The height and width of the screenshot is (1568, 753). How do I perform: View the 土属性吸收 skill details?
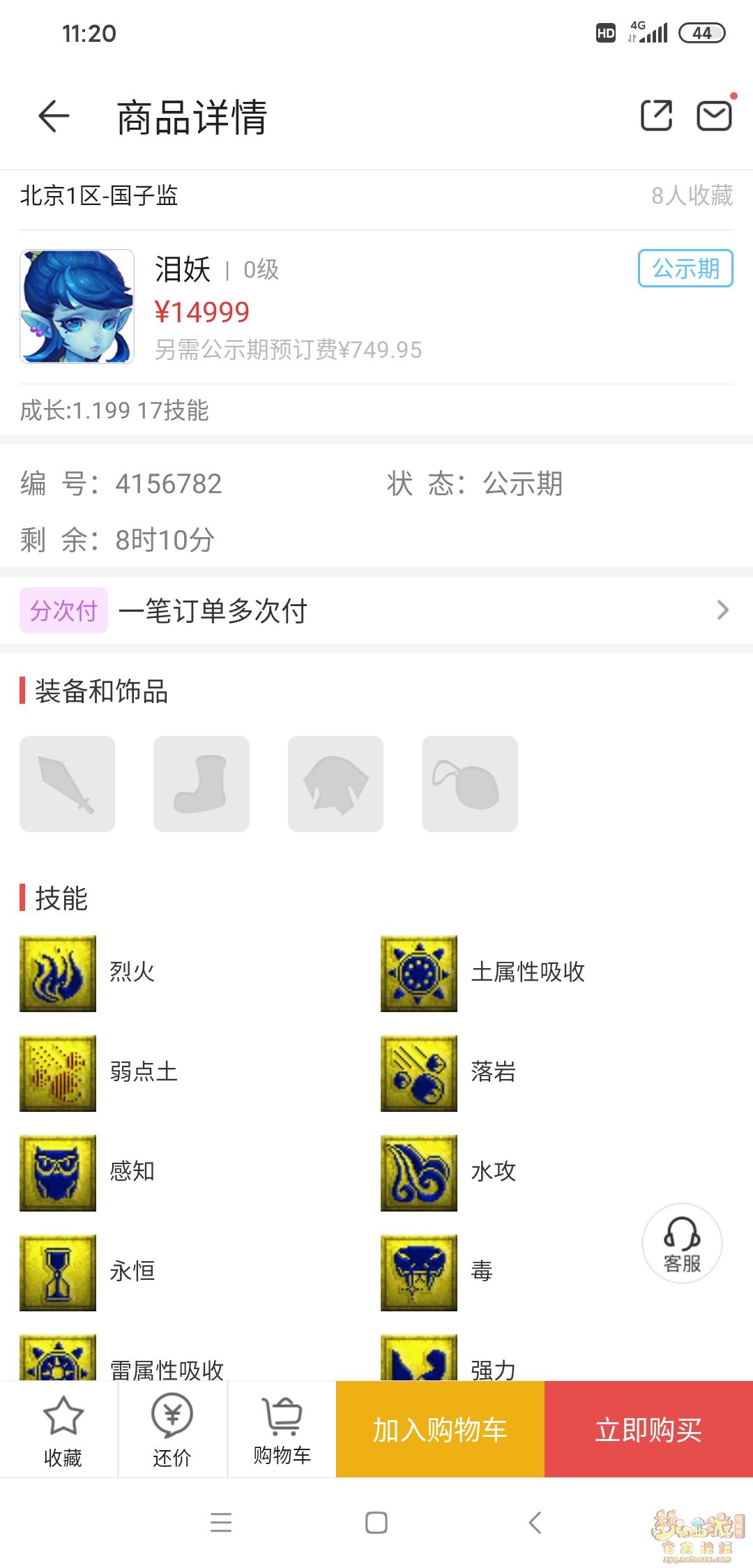(419, 973)
